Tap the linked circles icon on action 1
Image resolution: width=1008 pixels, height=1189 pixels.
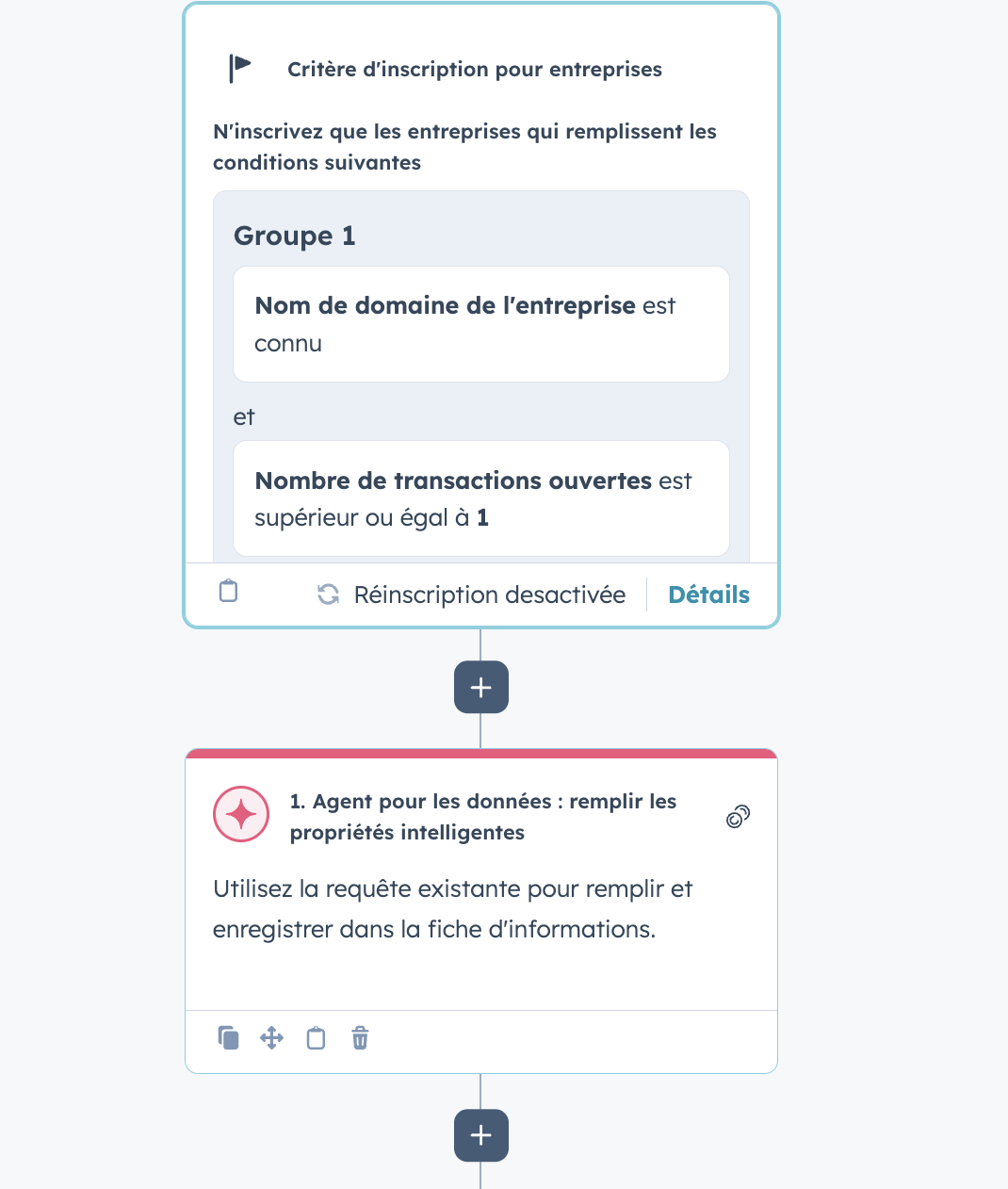point(738,817)
